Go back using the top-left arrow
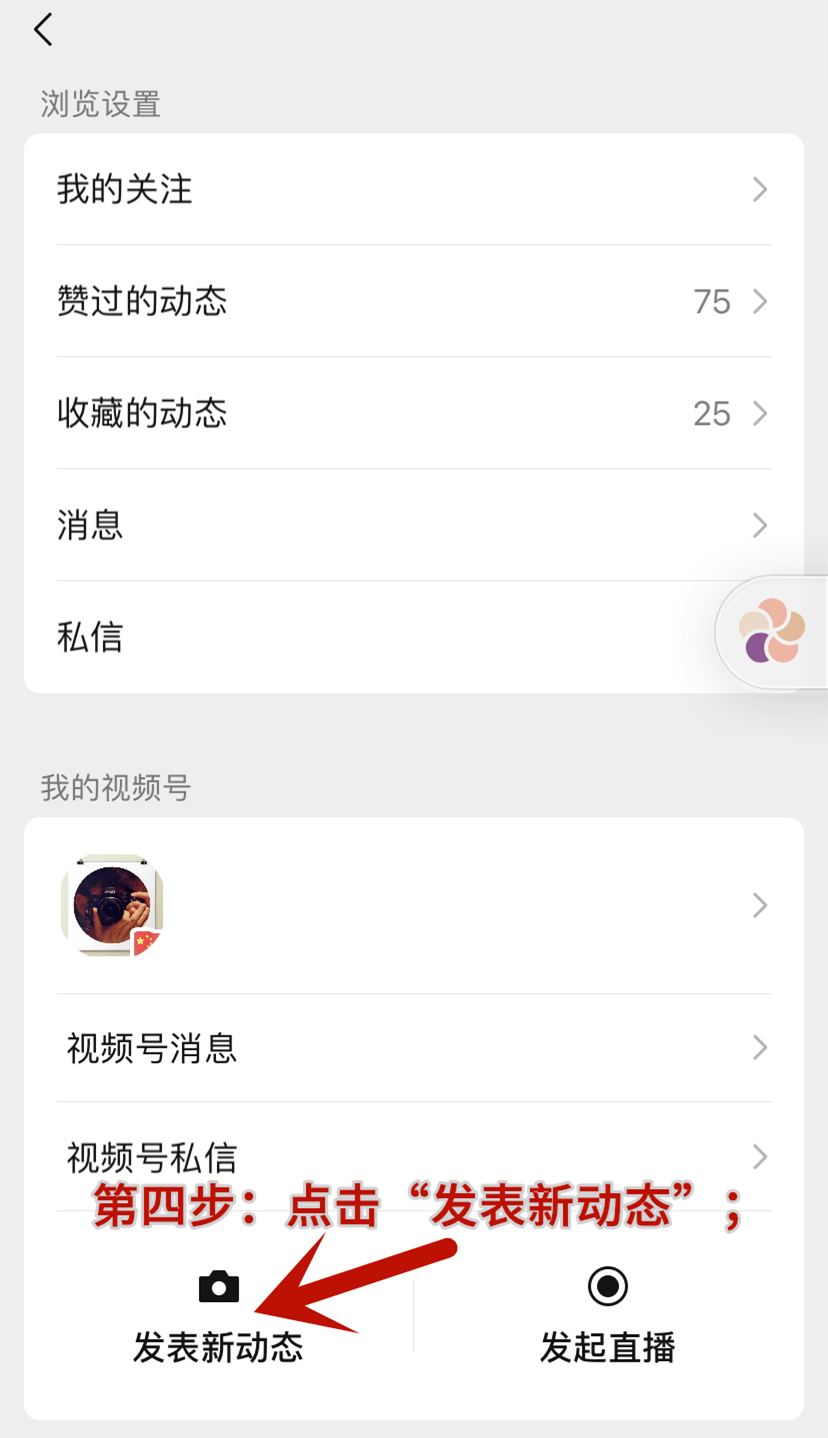Viewport: 828px width, 1438px height. [x=43, y=30]
